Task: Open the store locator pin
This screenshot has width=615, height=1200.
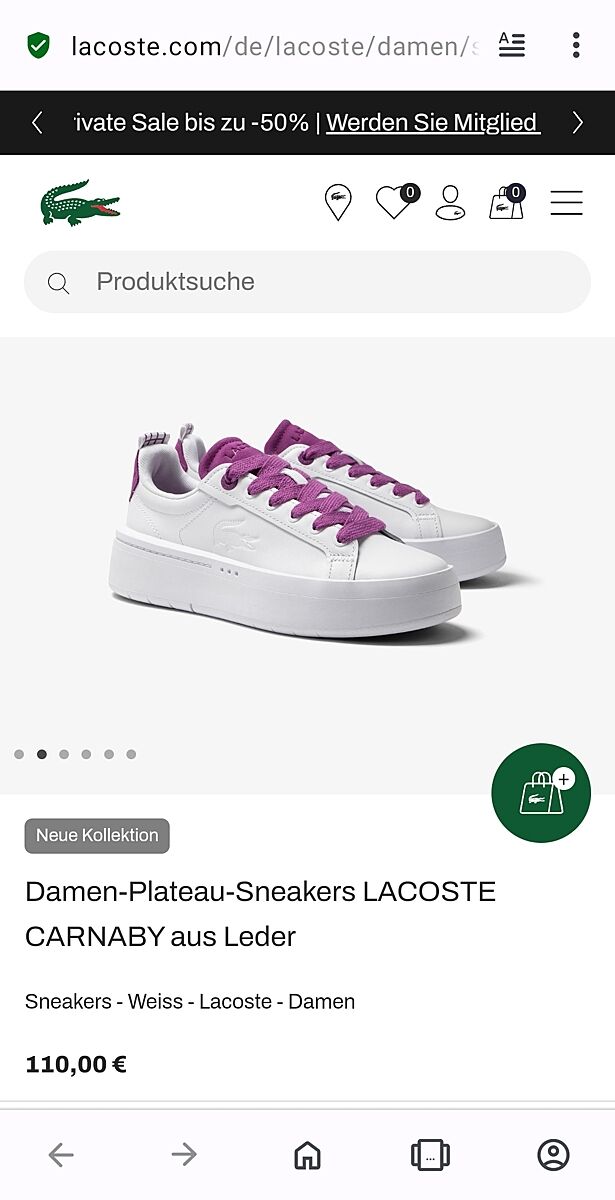Action: (338, 202)
